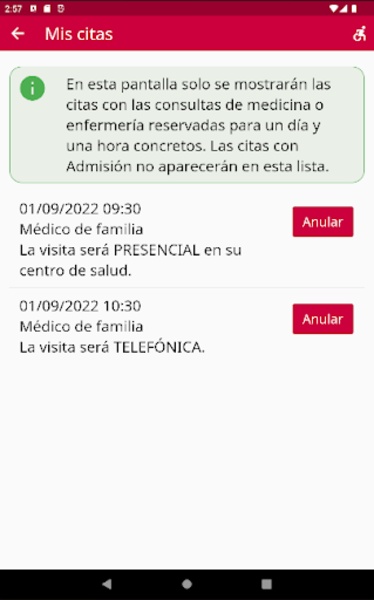The image size is (374, 600).
Task: Open the accessibility wheelchair icon
Action: 359,34
